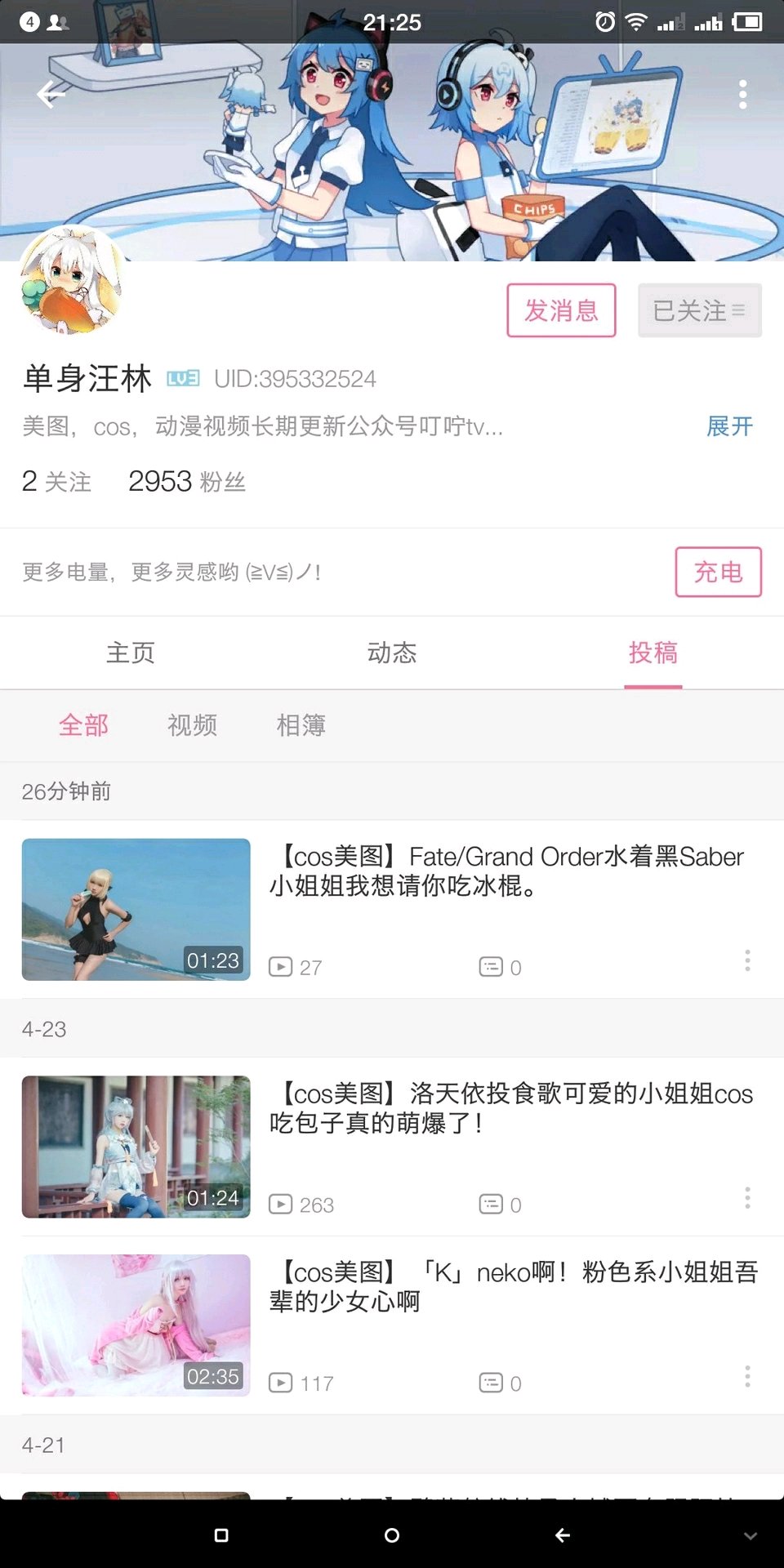Switch to the 主页 tab

pos(131,653)
